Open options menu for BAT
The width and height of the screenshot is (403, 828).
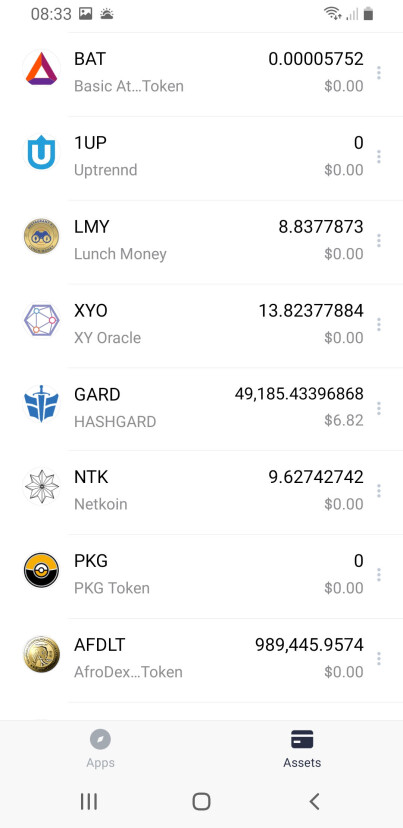tap(379, 73)
